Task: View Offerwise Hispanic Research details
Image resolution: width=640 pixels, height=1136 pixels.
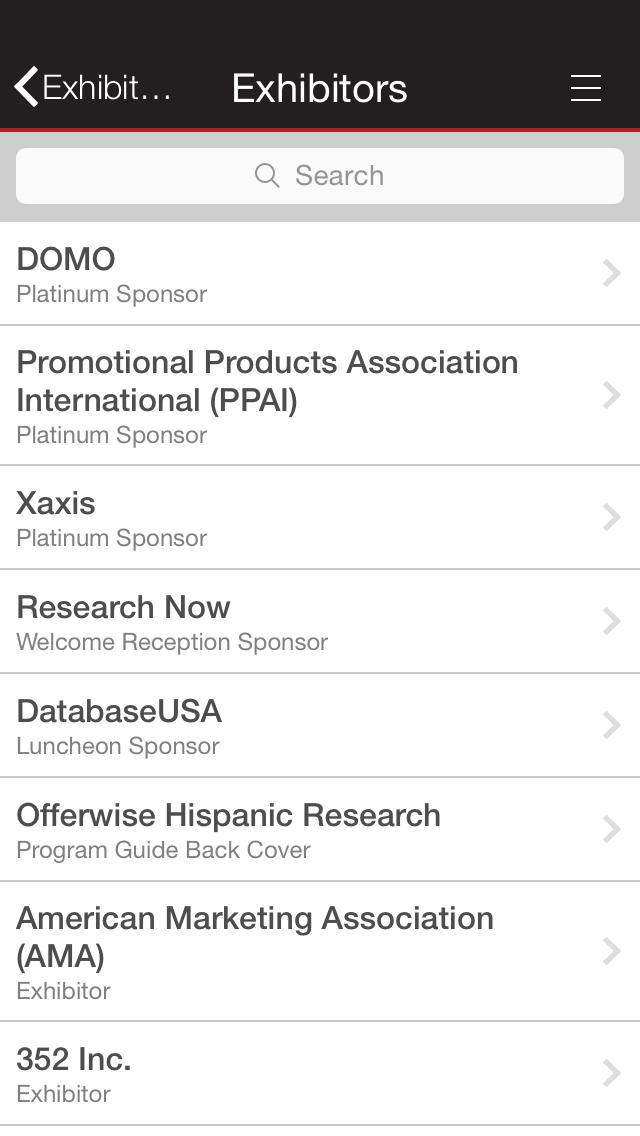Action: coord(320,830)
